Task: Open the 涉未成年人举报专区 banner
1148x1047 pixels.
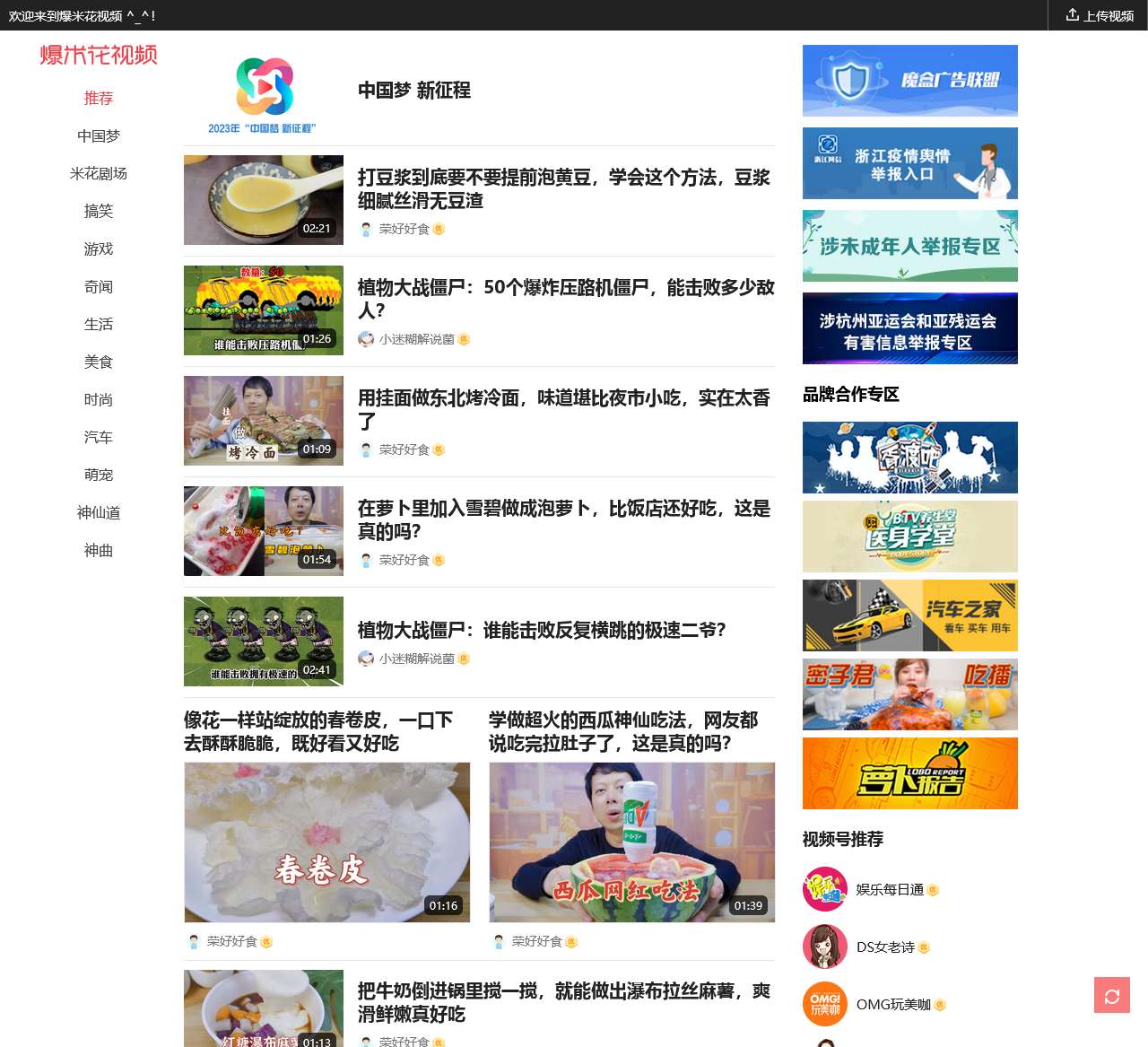Action: pyautogui.click(x=909, y=246)
